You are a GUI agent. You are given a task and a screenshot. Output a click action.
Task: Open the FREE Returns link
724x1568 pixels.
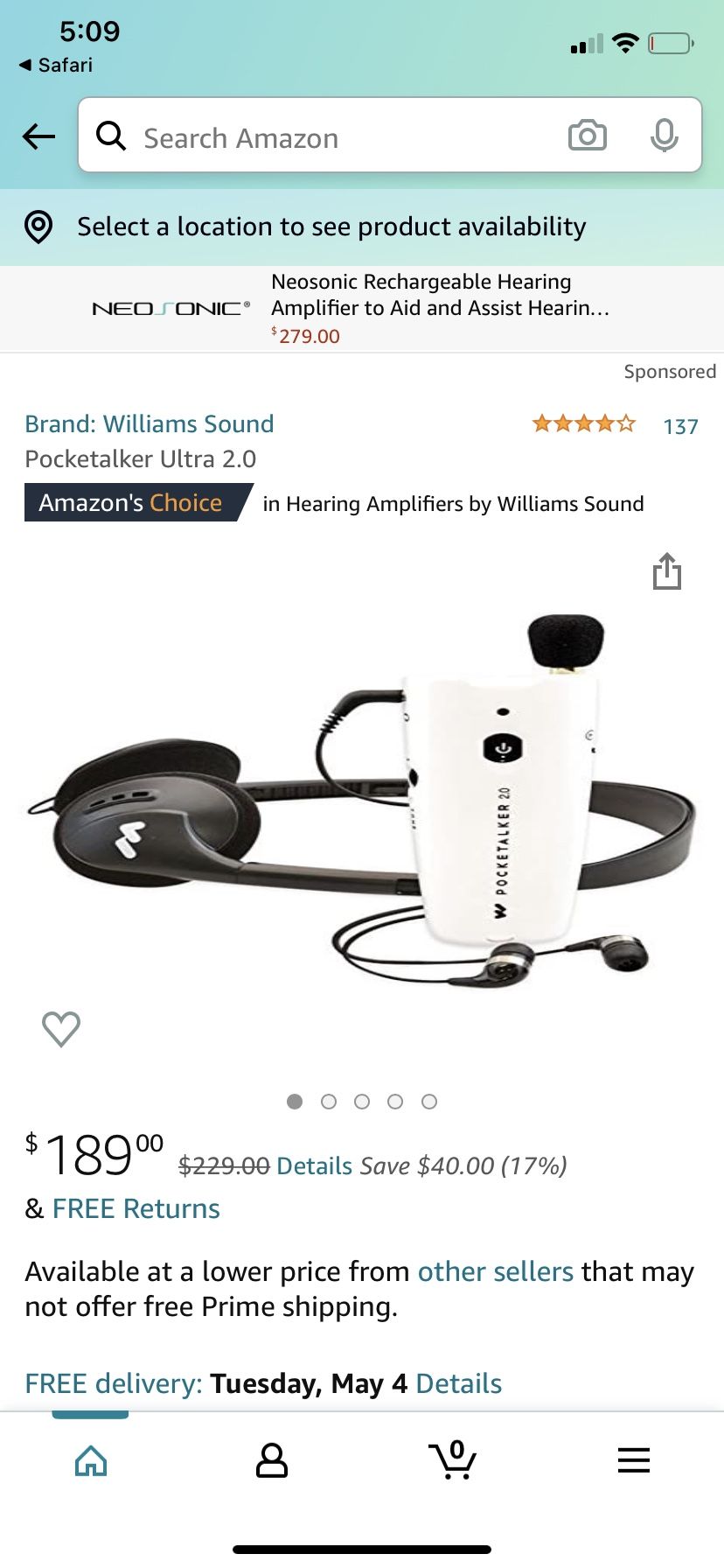tap(136, 1208)
